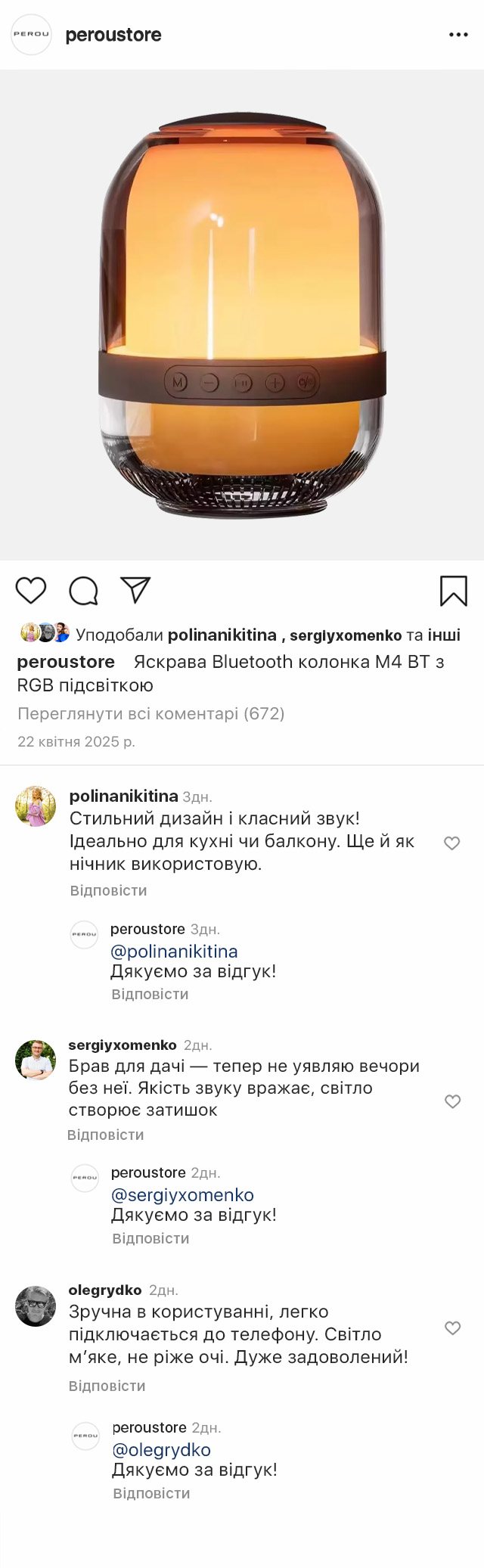View all 672 comments
This screenshot has width=484, height=1568.
[150, 713]
